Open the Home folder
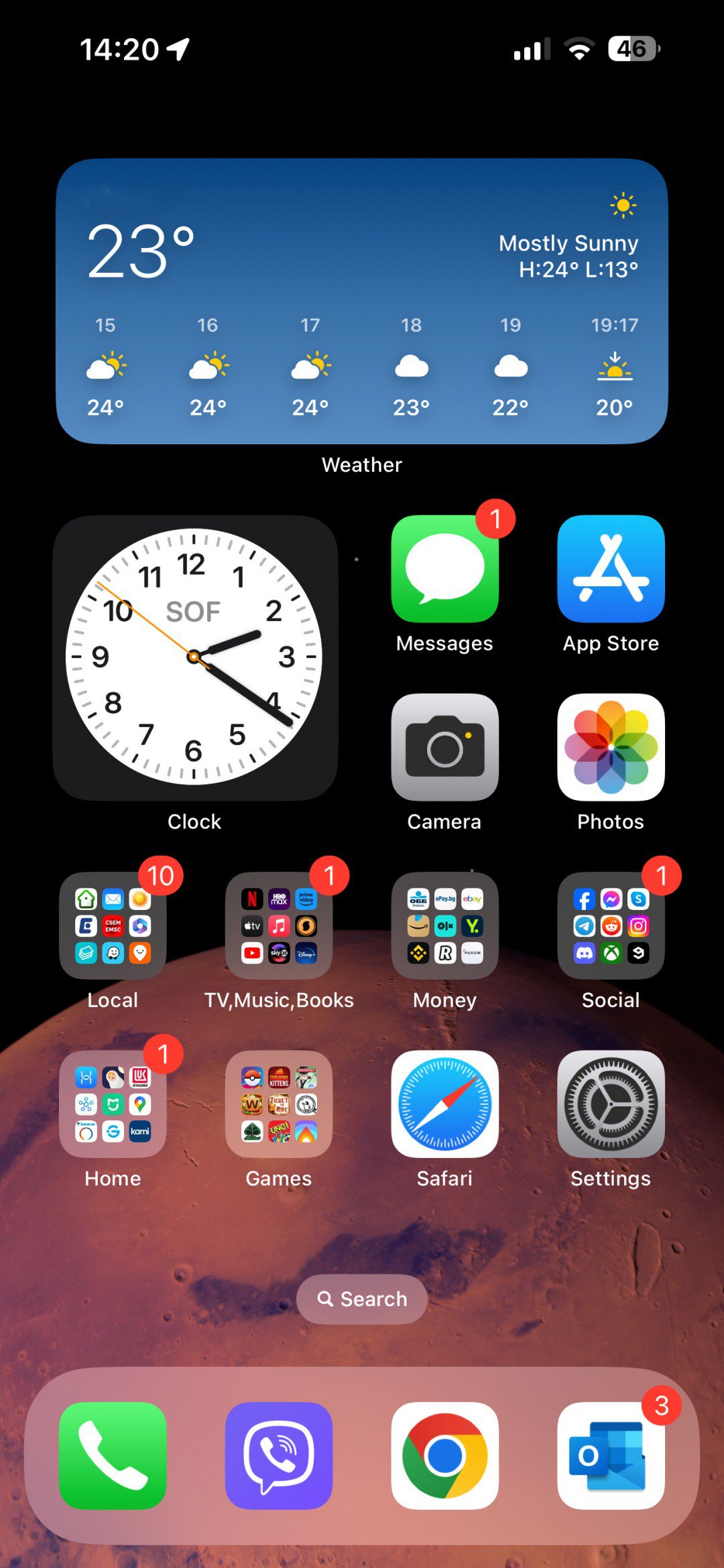Image resolution: width=724 pixels, height=1568 pixels. tap(113, 1104)
